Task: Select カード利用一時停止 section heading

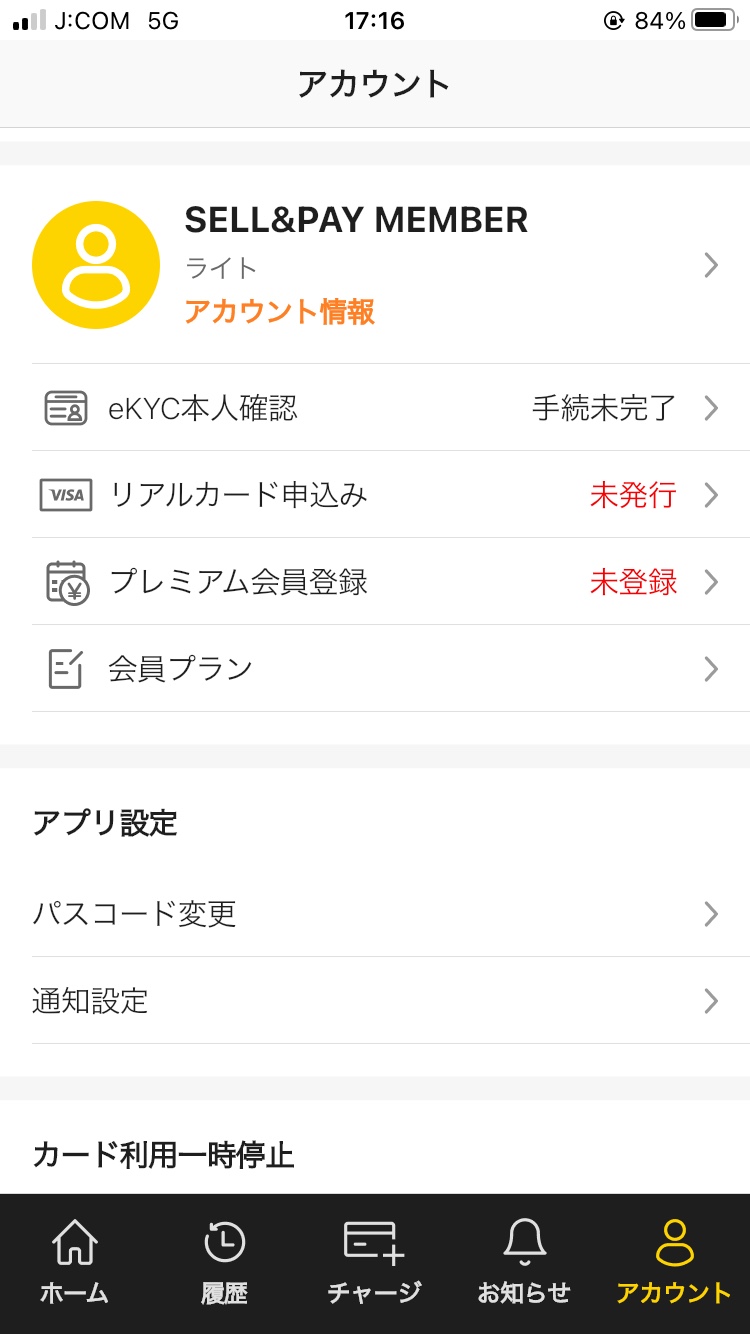Action: pos(163,1156)
